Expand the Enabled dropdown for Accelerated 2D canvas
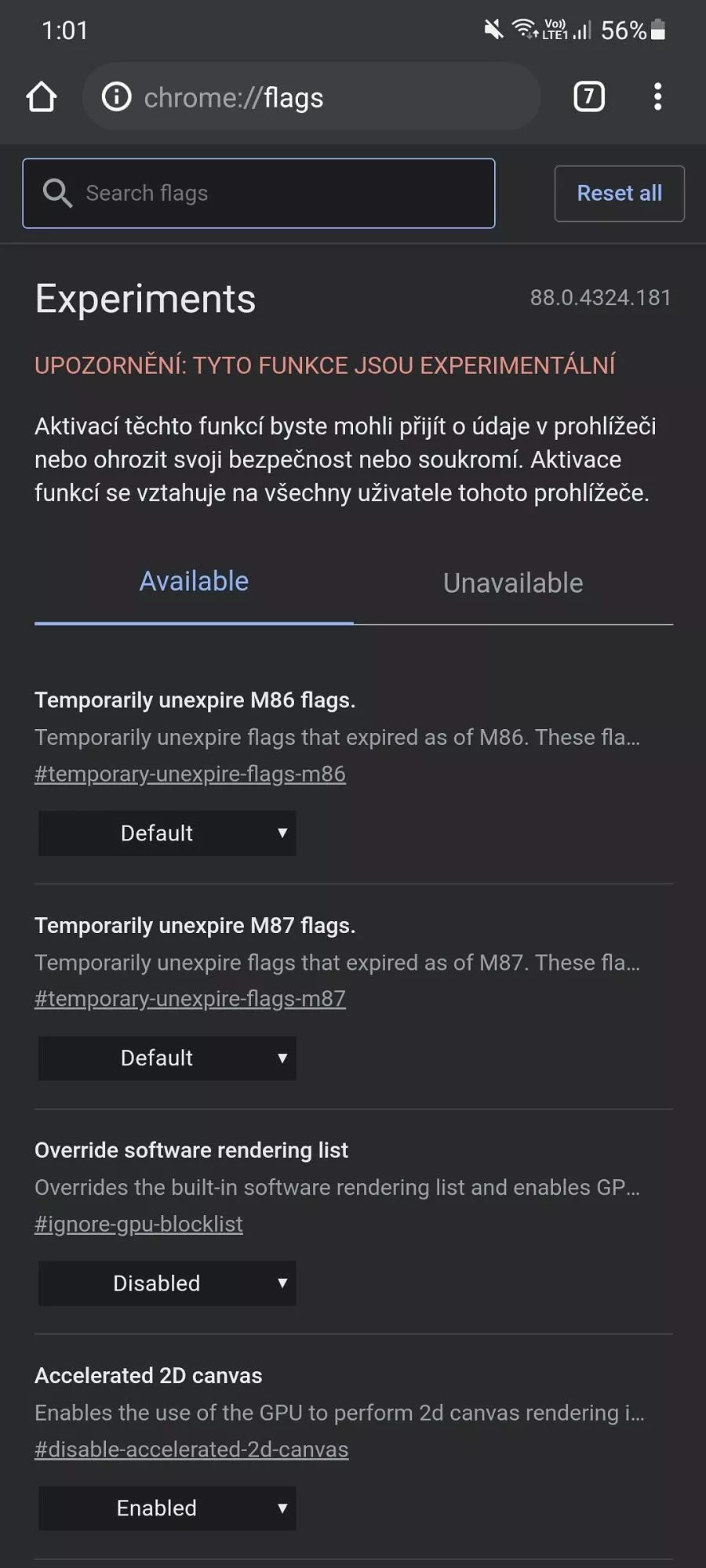The image size is (706, 1568). pos(167,1508)
